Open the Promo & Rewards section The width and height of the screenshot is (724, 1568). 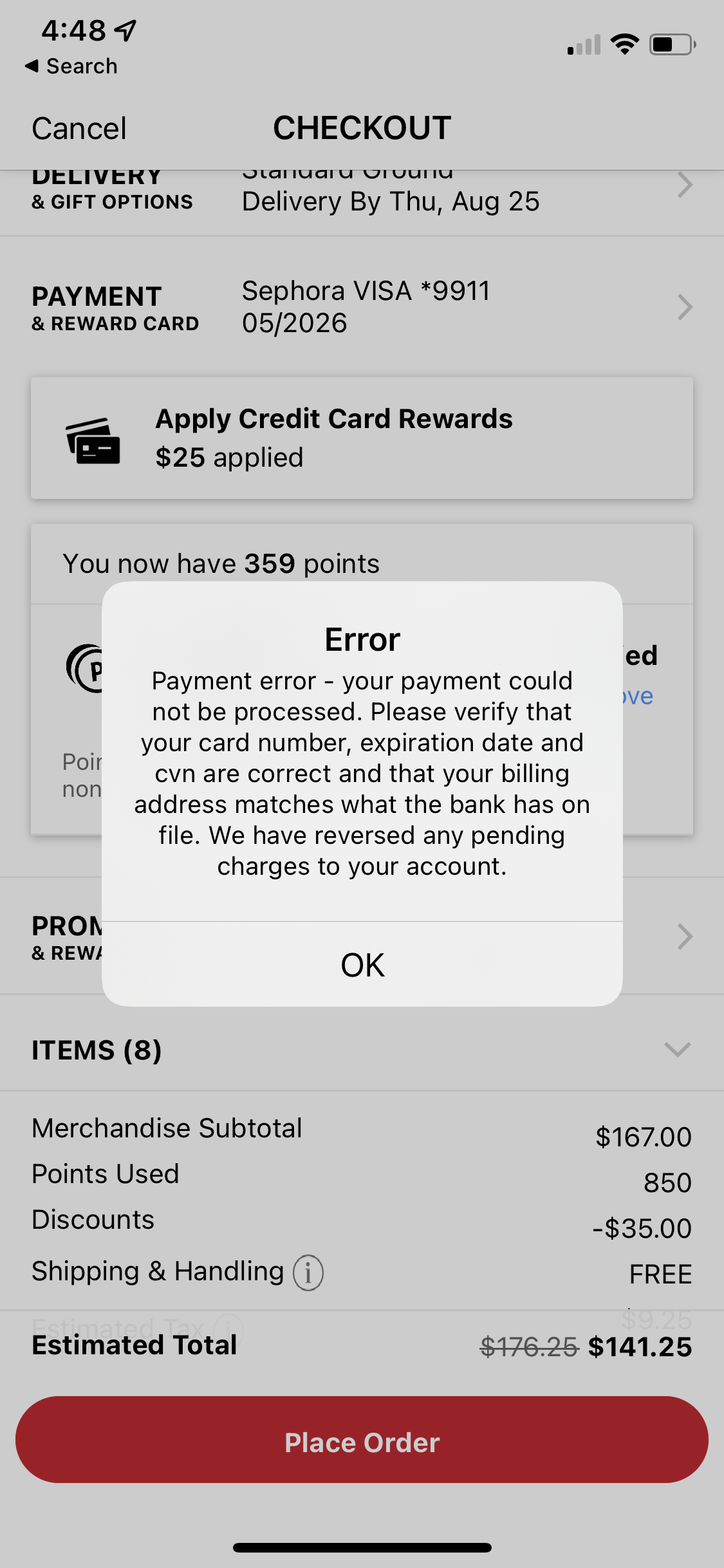pos(684,937)
